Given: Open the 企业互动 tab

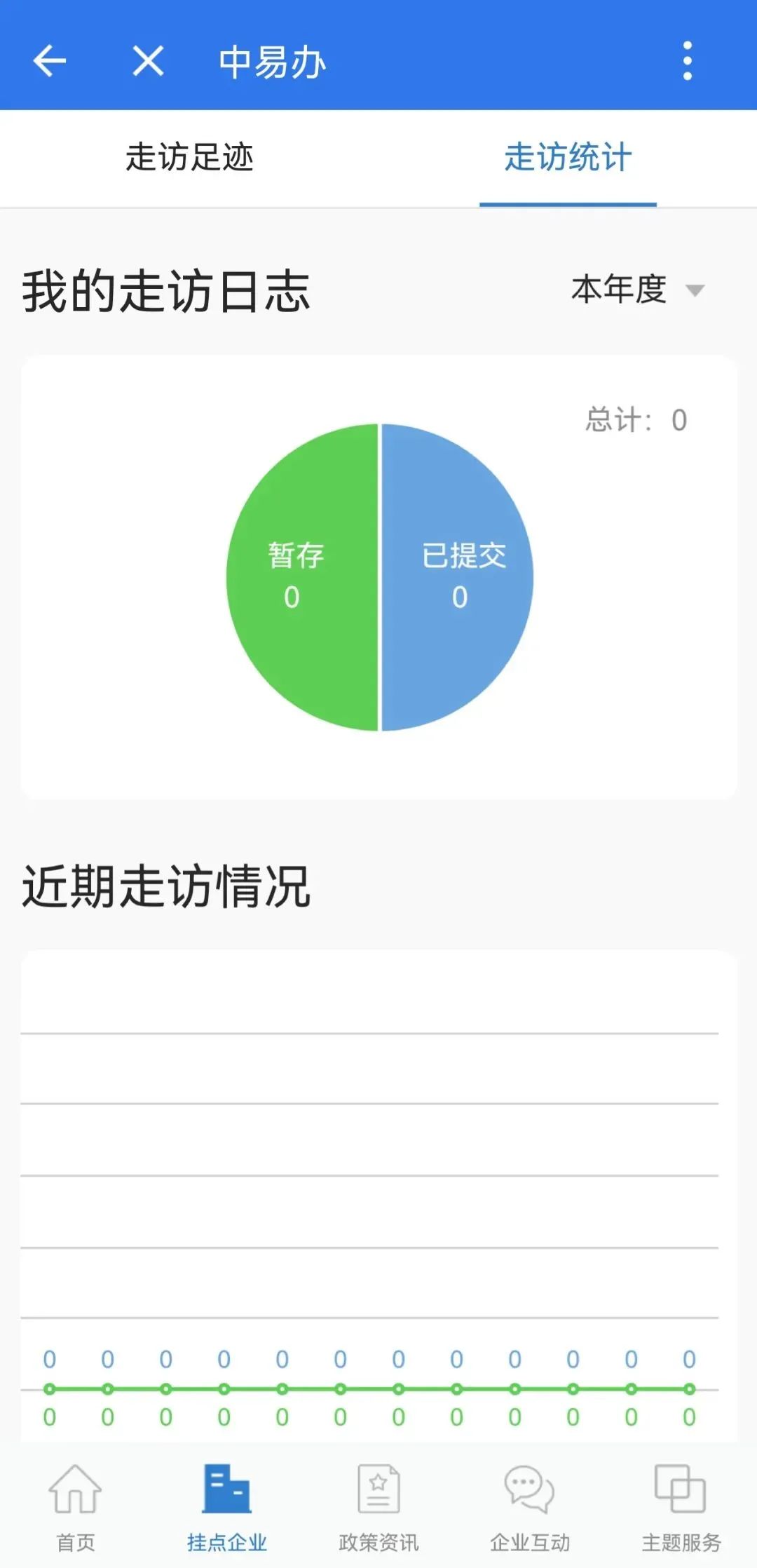Looking at the screenshot, I should click(x=530, y=1502).
